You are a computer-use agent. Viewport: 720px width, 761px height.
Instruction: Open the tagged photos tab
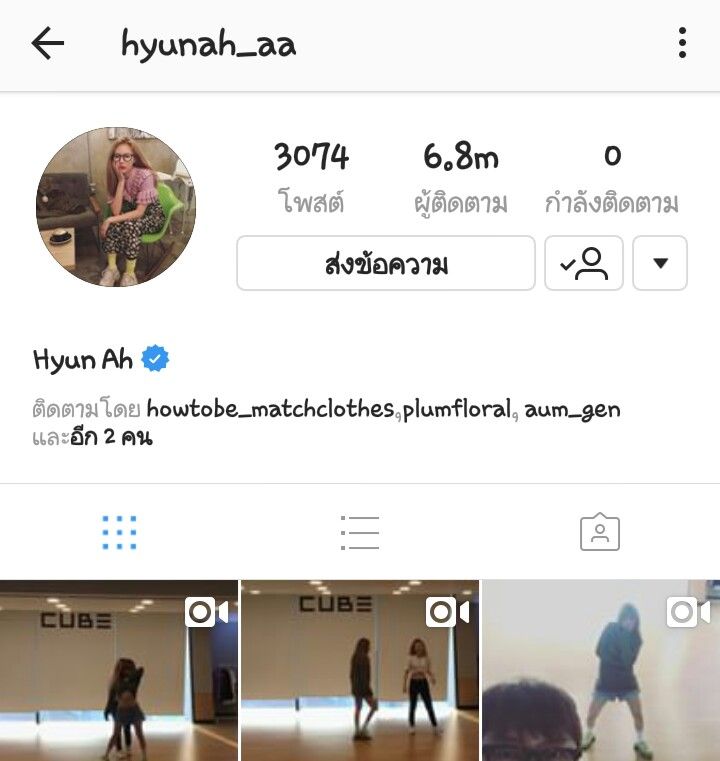pyautogui.click(x=600, y=533)
